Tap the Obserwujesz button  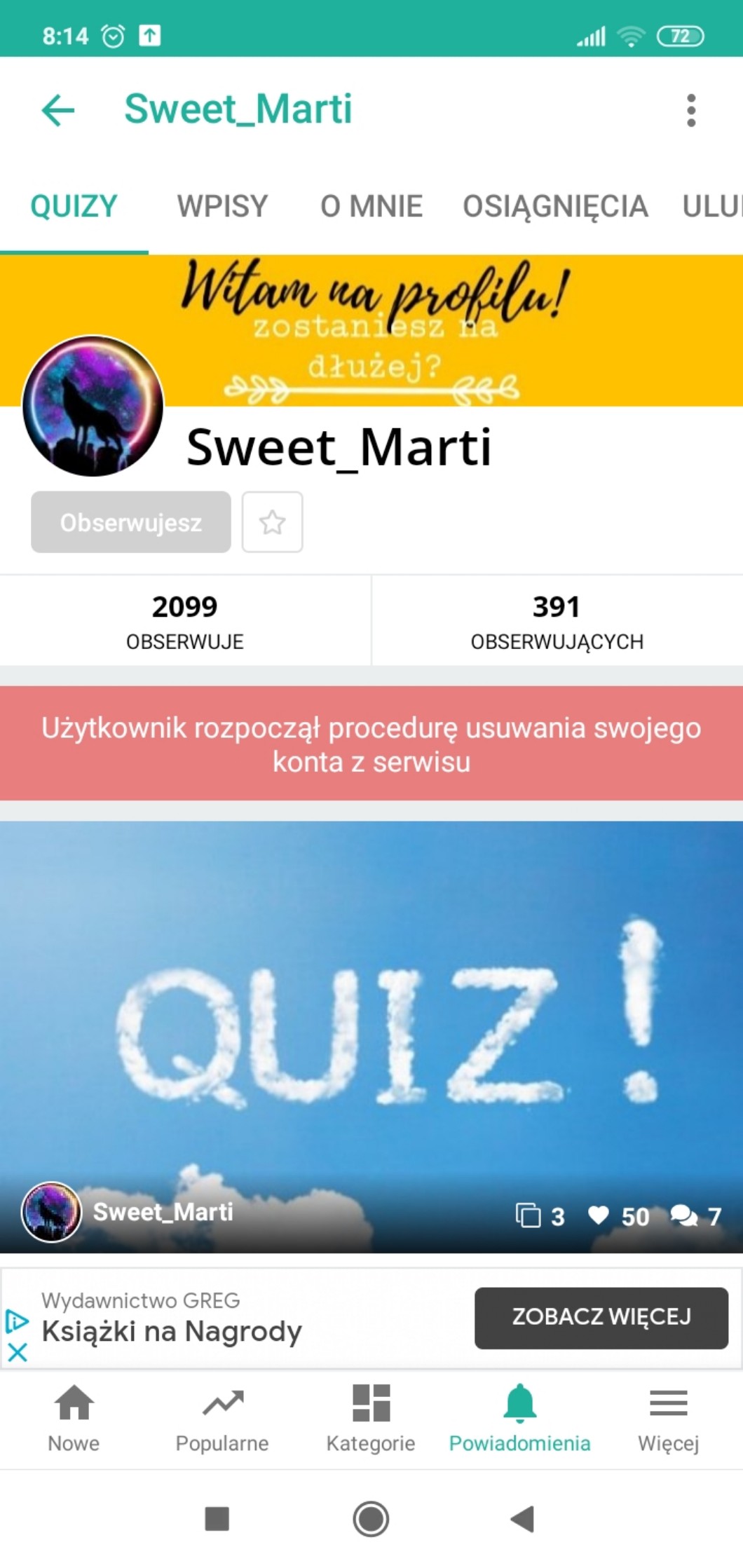(131, 522)
